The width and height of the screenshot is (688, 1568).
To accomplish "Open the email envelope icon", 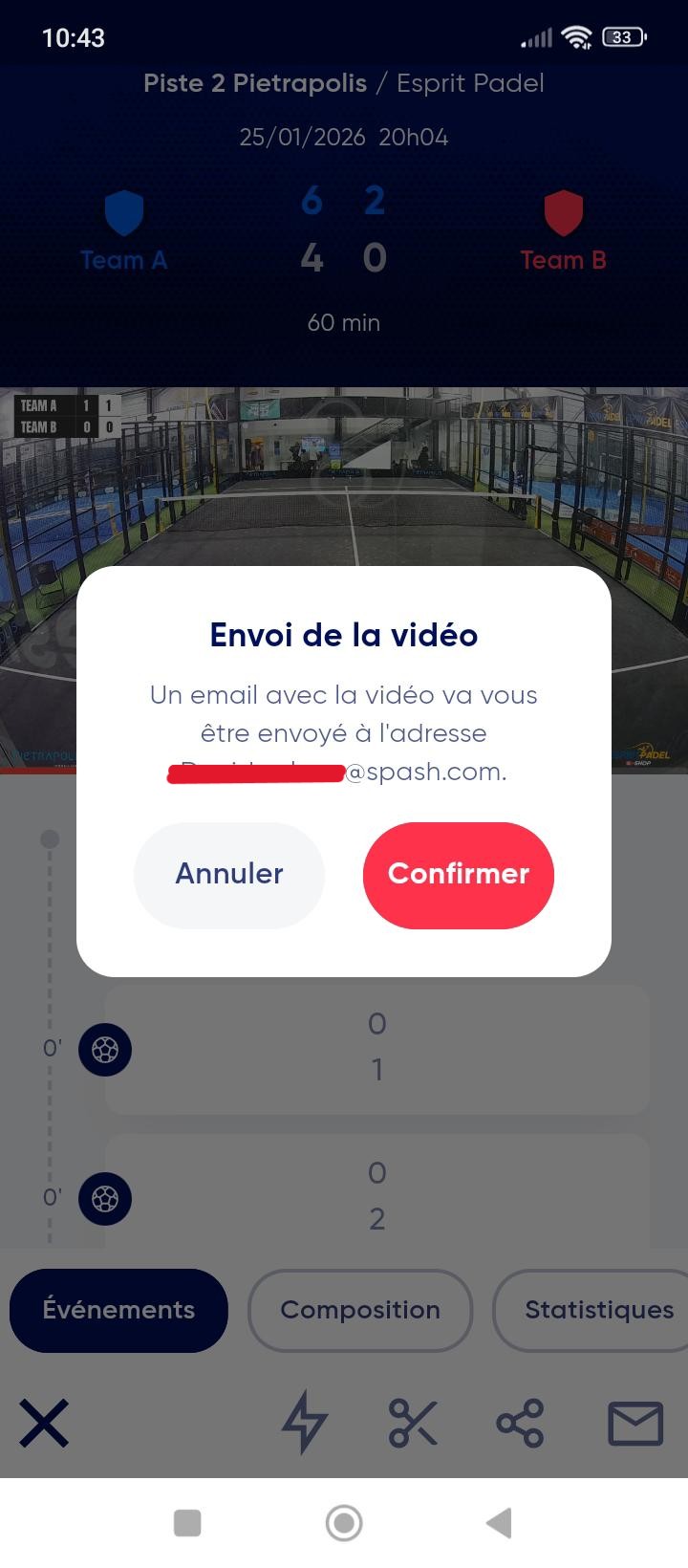I will click(x=634, y=1422).
